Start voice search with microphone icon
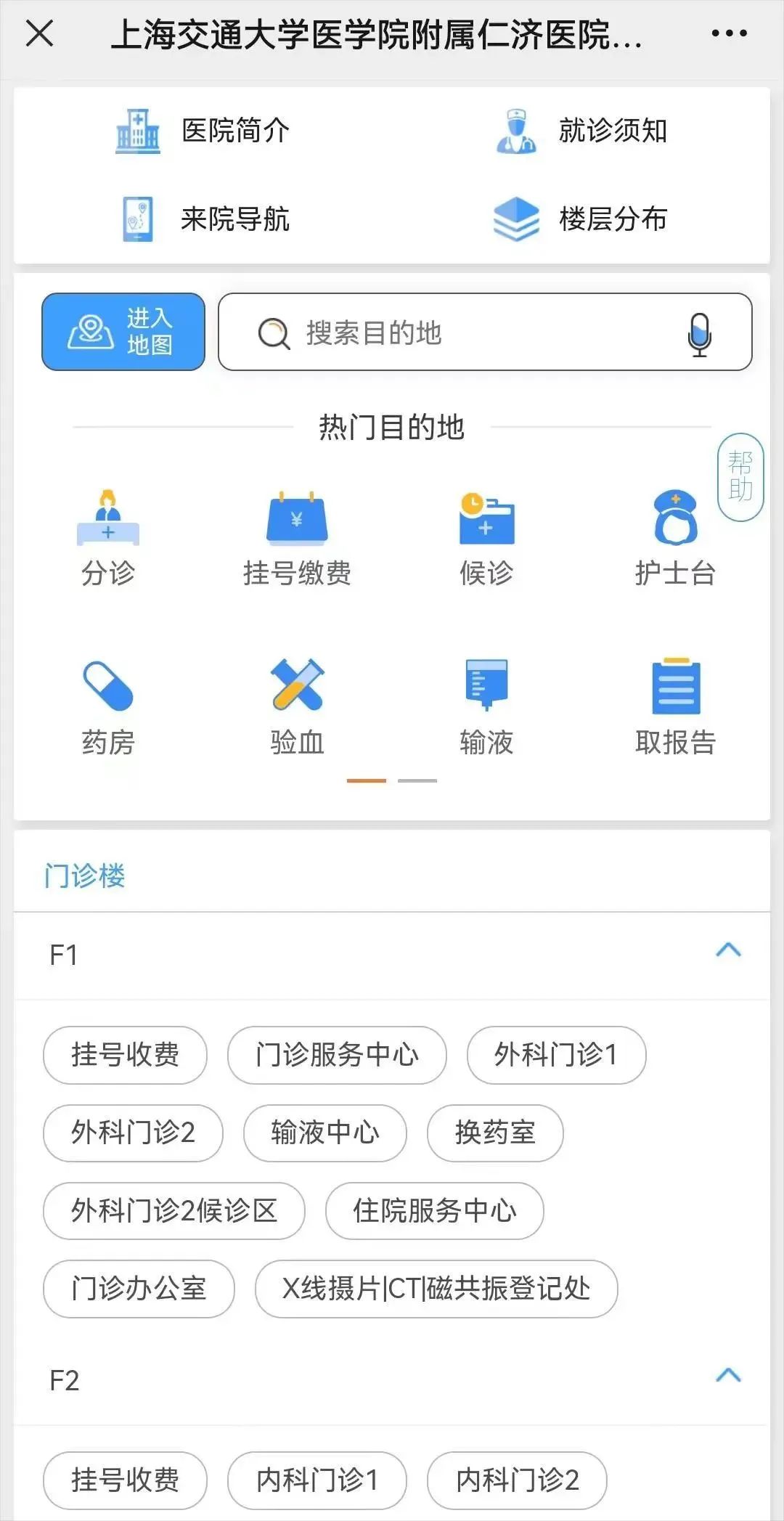Viewport: 784px width, 1521px height. point(699,334)
